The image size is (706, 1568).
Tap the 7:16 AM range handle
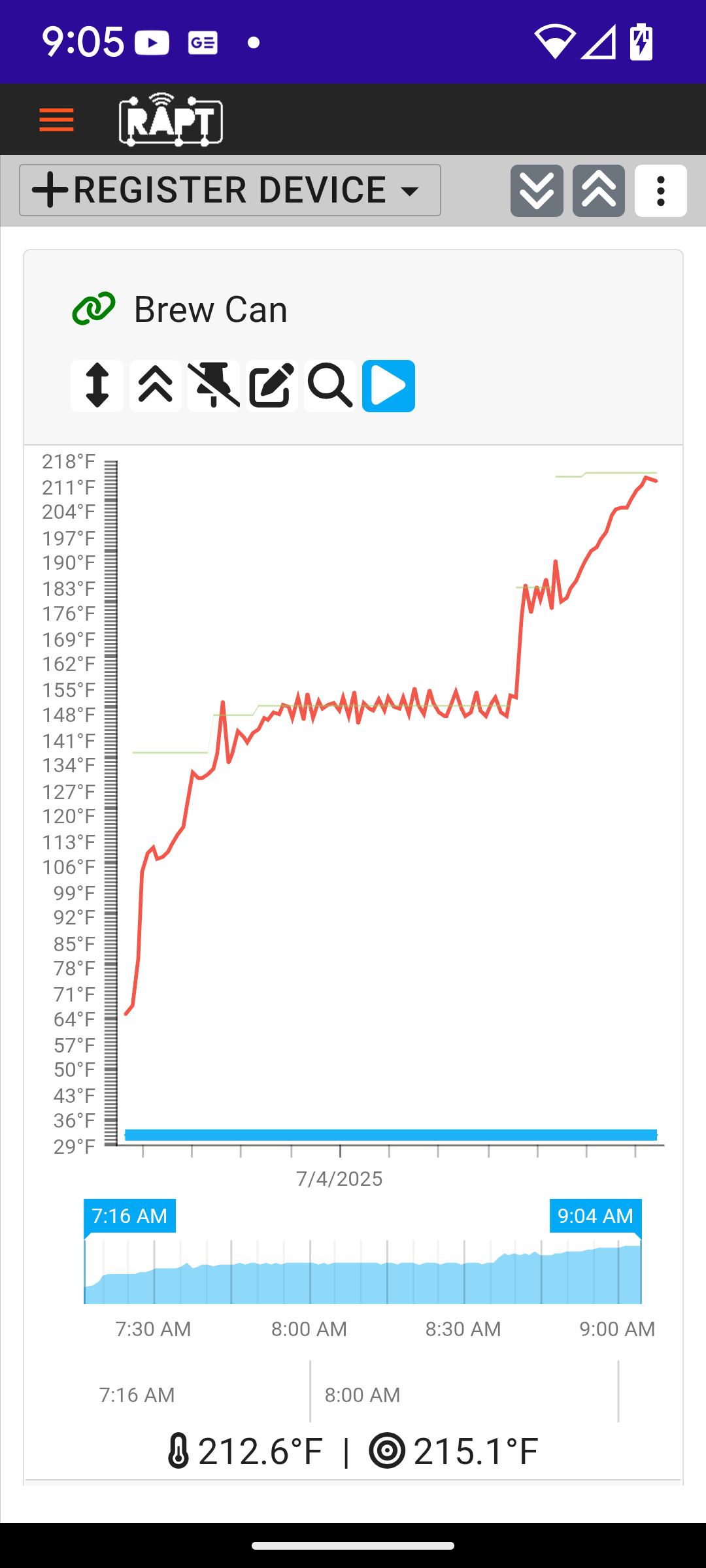129,1216
